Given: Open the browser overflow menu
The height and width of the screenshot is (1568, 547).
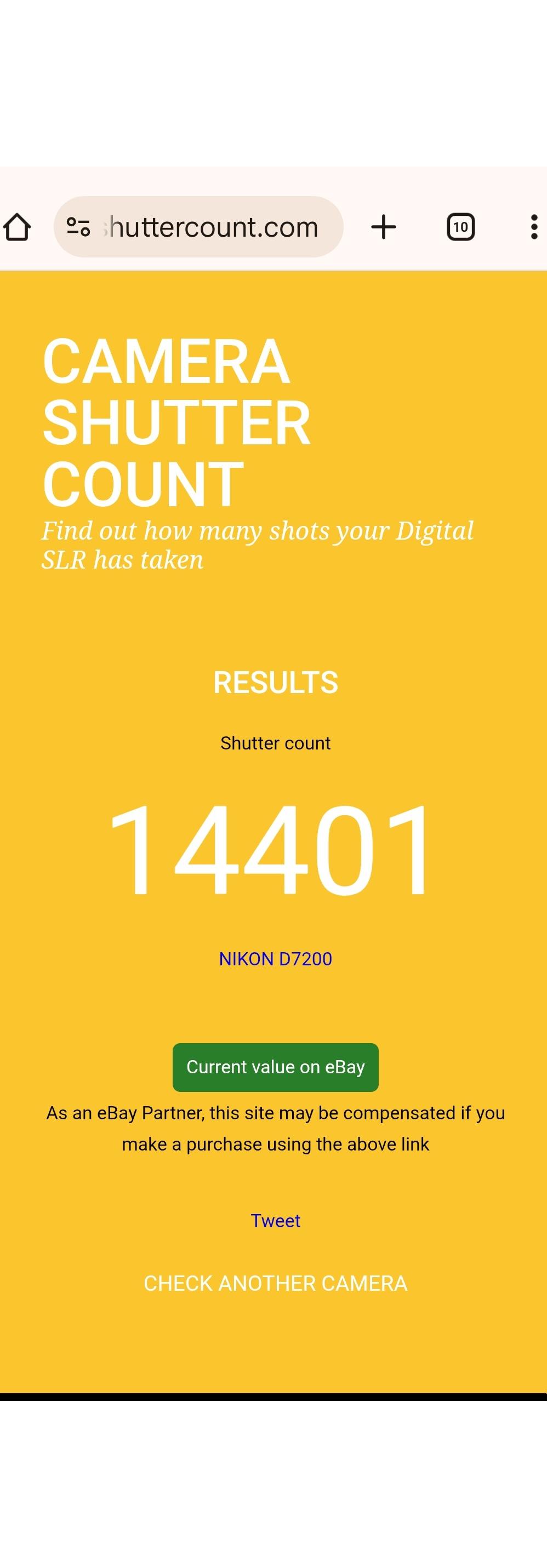Looking at the screenshot, I should [x=534, y=227].
